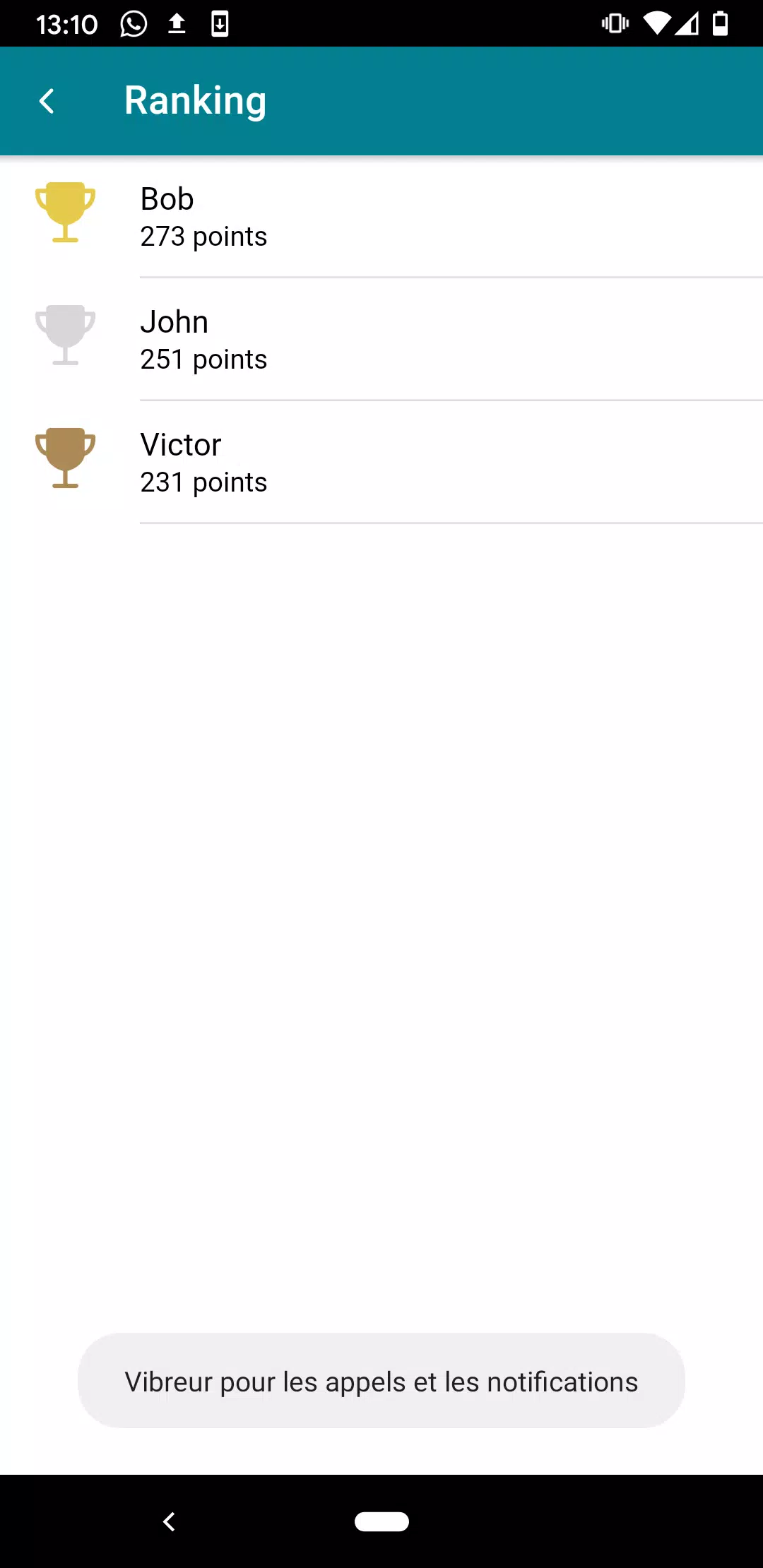The height and width of the screenshot is (1568, 763).
Task: Go to the home screen
Action: coord(381,1521)
